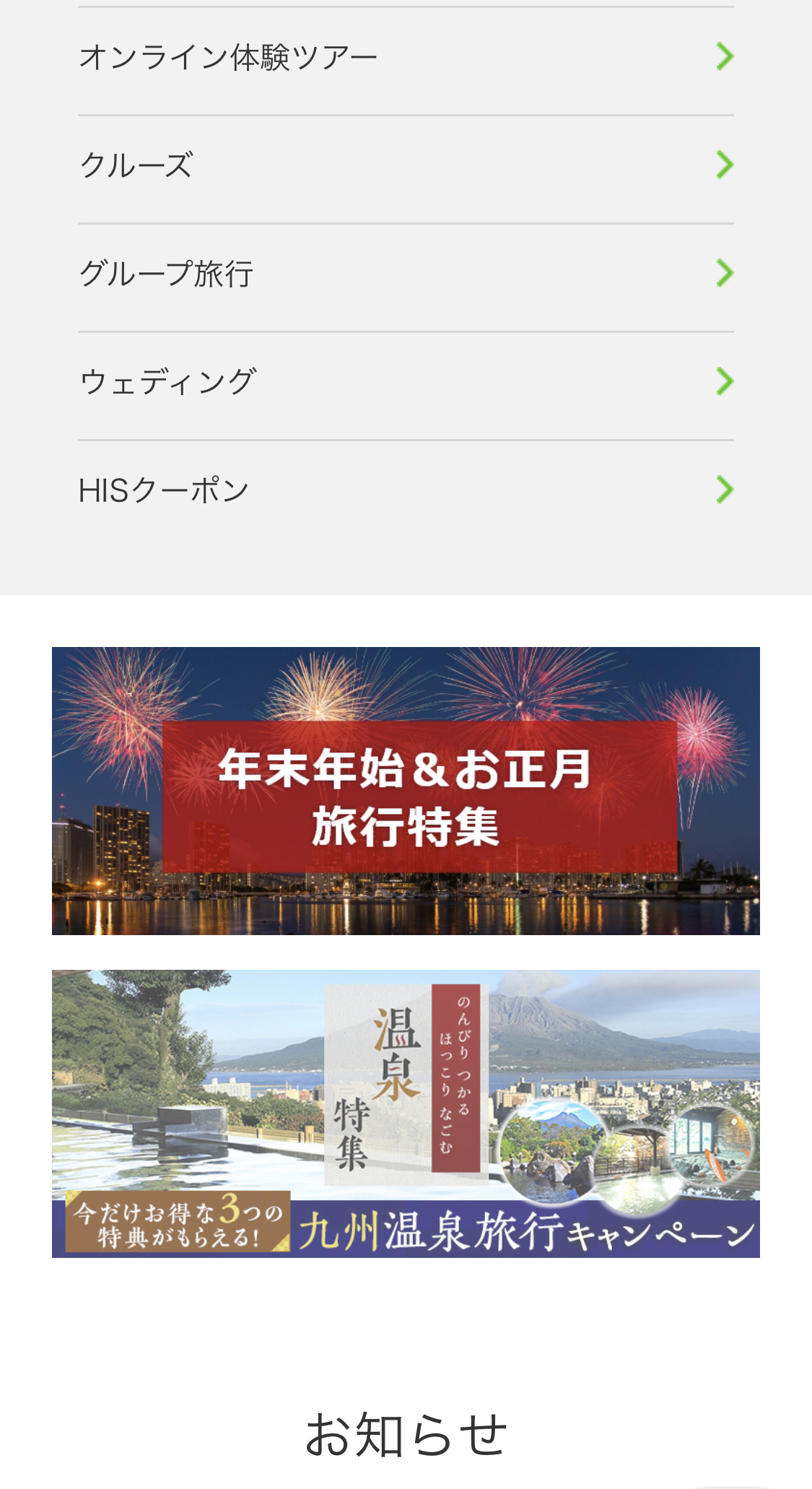The image size is (812, 1489).
Task: Select the クルーズ menu item
Action: click(406, 166)
